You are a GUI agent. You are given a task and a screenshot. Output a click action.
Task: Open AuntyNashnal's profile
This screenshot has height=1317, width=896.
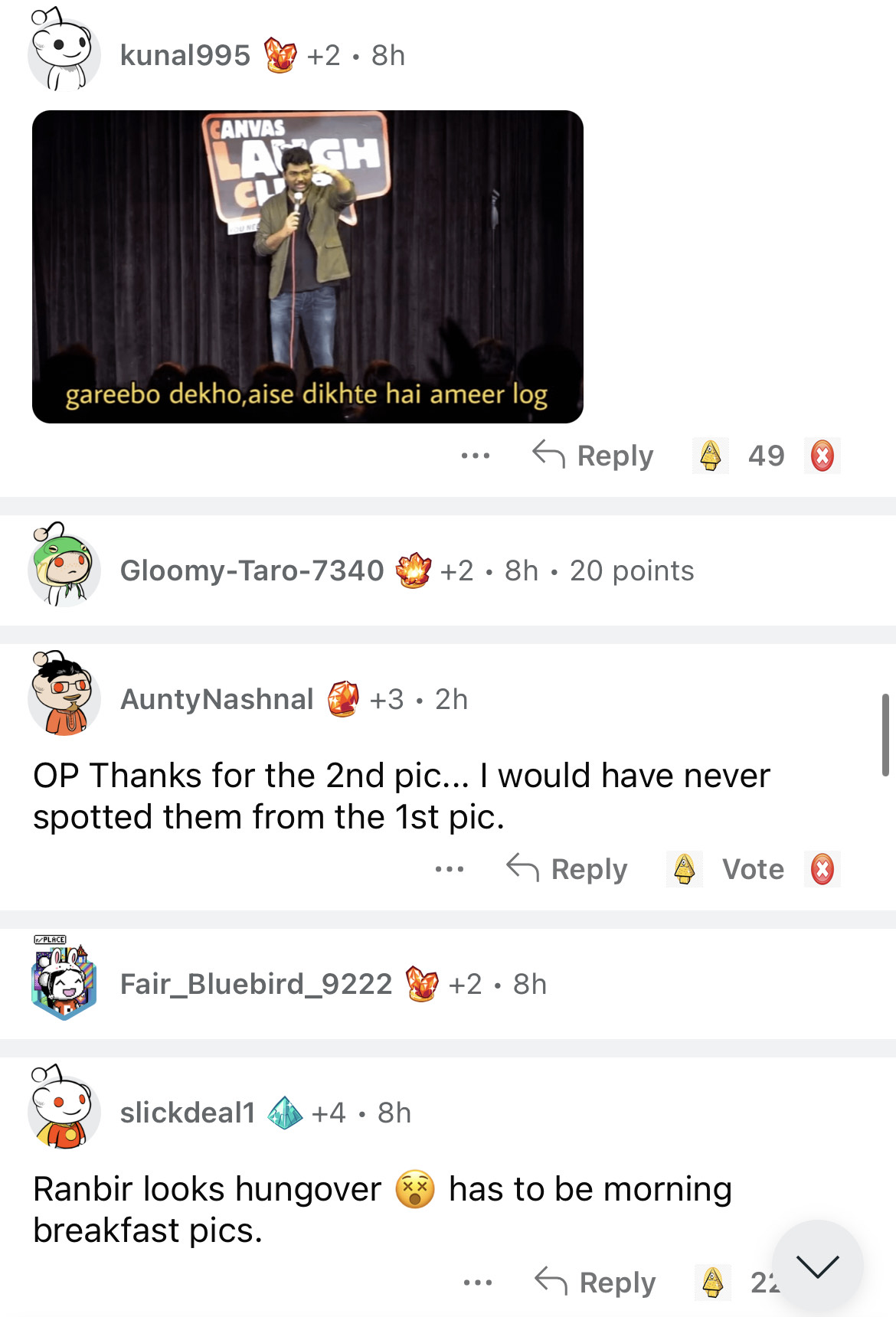click(x=217, y=699)
